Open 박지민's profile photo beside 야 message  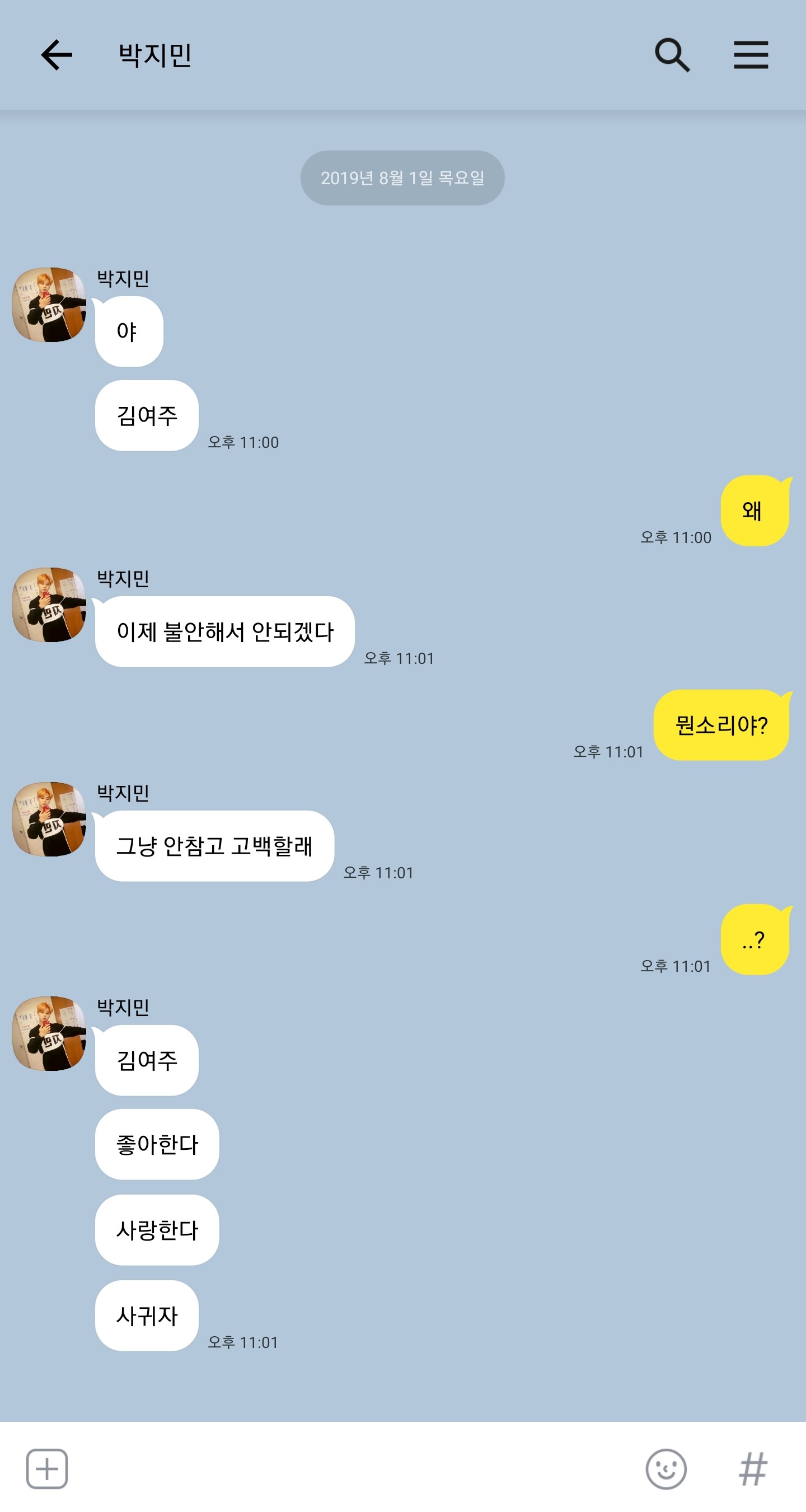click(49, 305)
